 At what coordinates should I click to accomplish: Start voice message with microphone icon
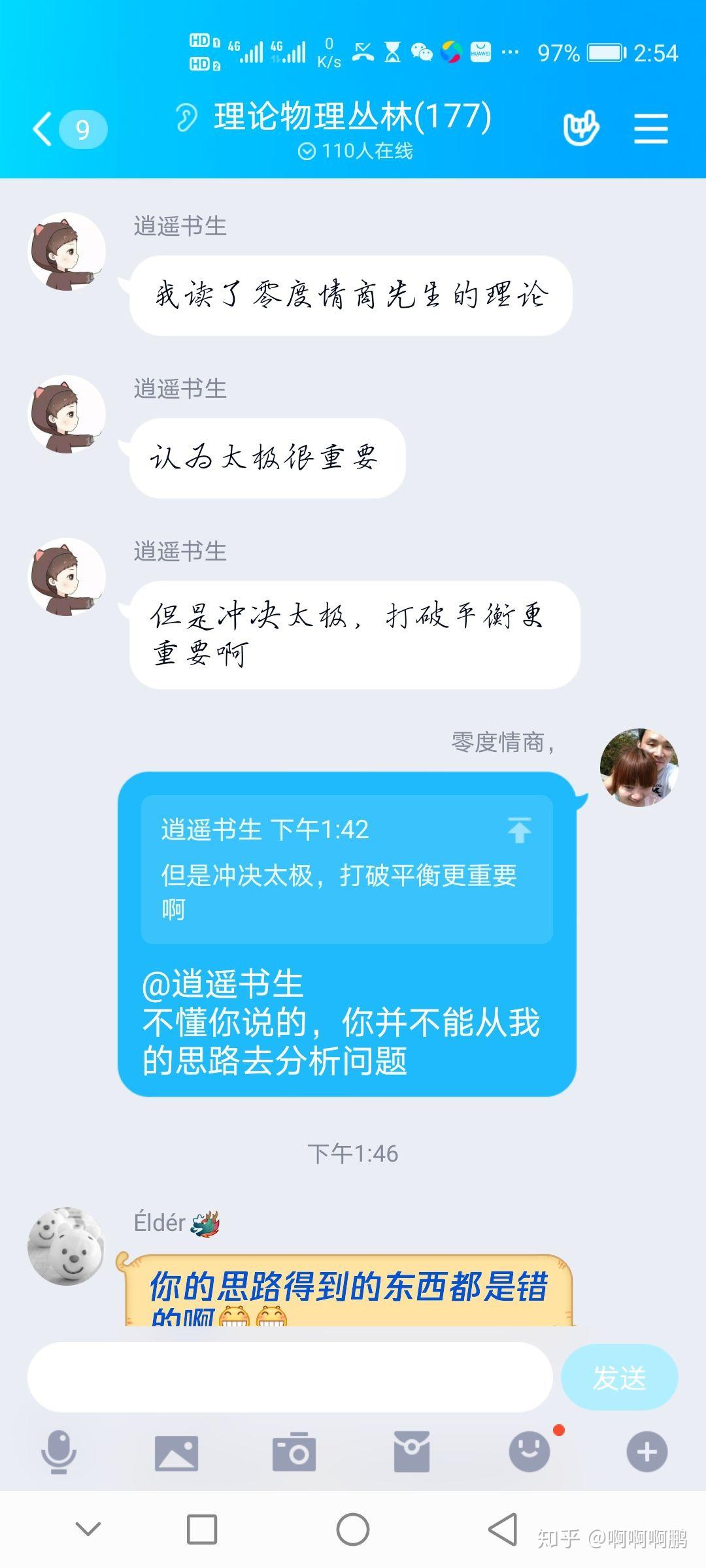click(59, 1452)
